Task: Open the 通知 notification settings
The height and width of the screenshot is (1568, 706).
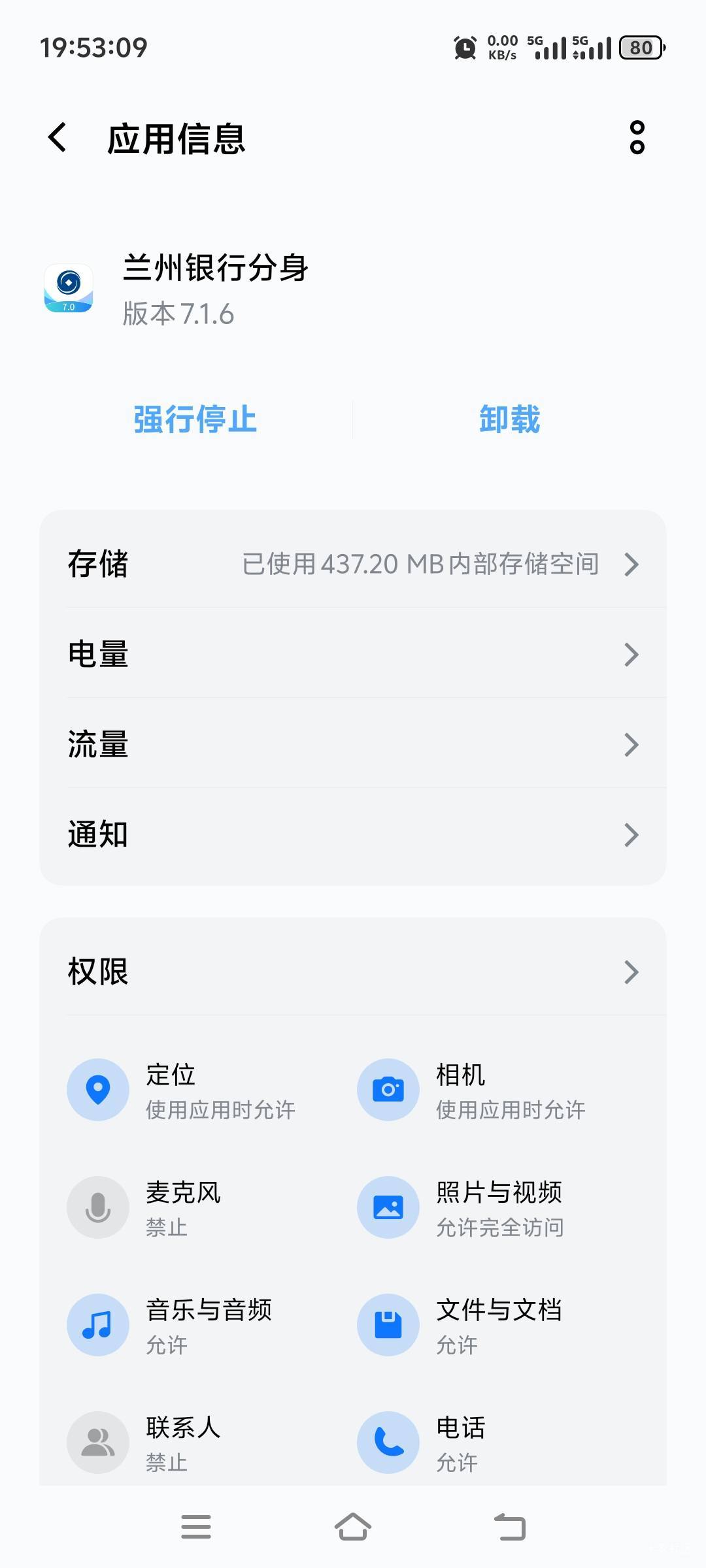Action: click(353, 834)
